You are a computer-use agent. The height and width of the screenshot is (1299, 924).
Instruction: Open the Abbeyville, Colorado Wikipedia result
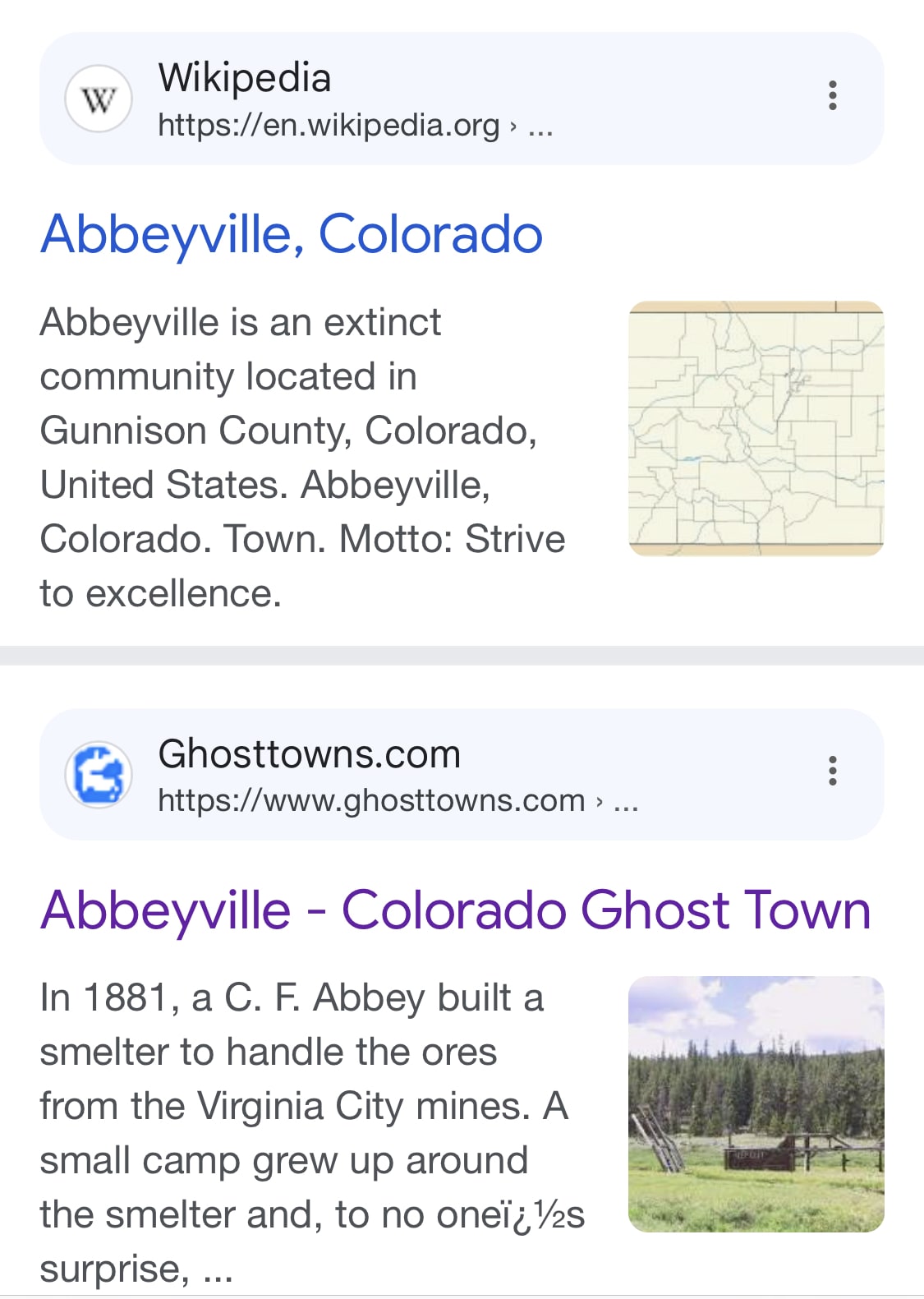tap(292, 234)
